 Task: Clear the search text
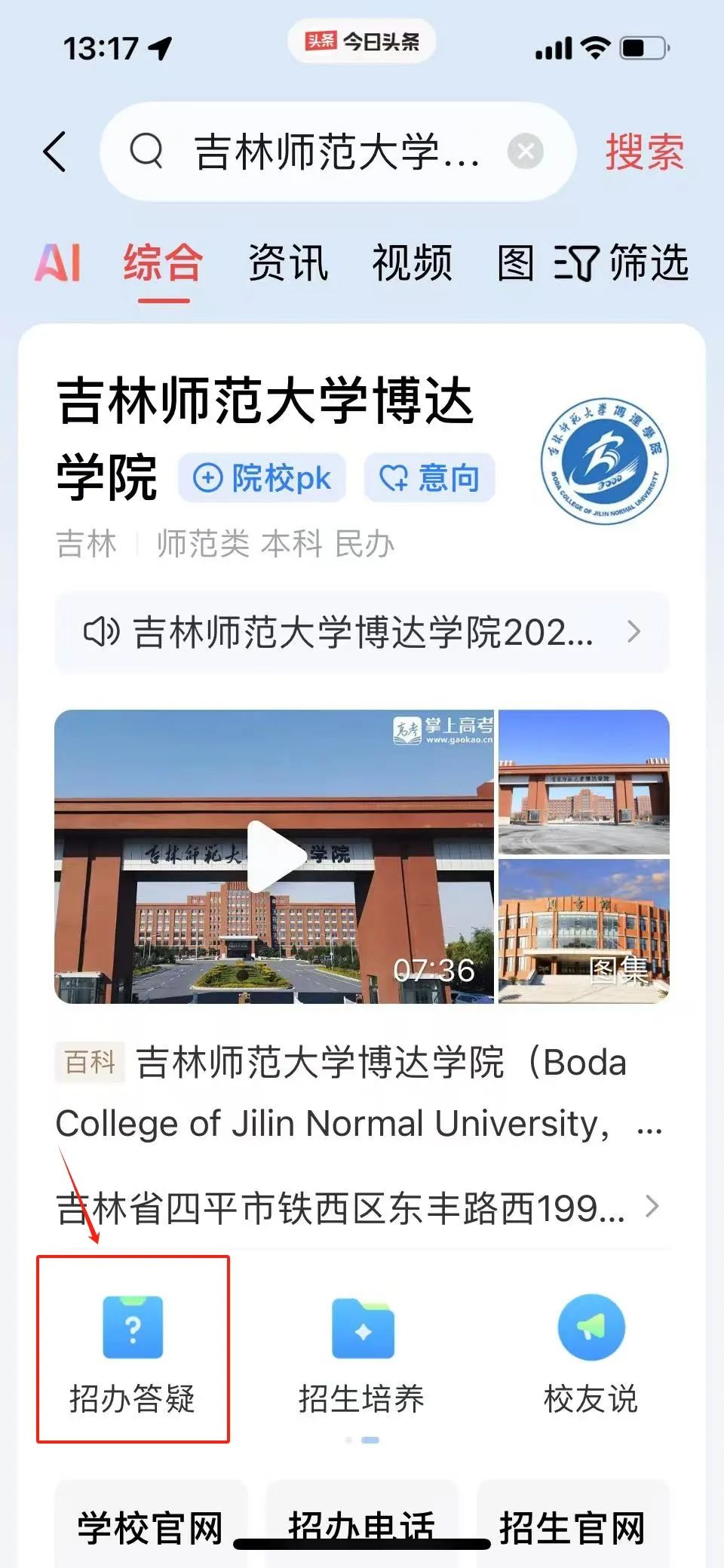point(525,152)
